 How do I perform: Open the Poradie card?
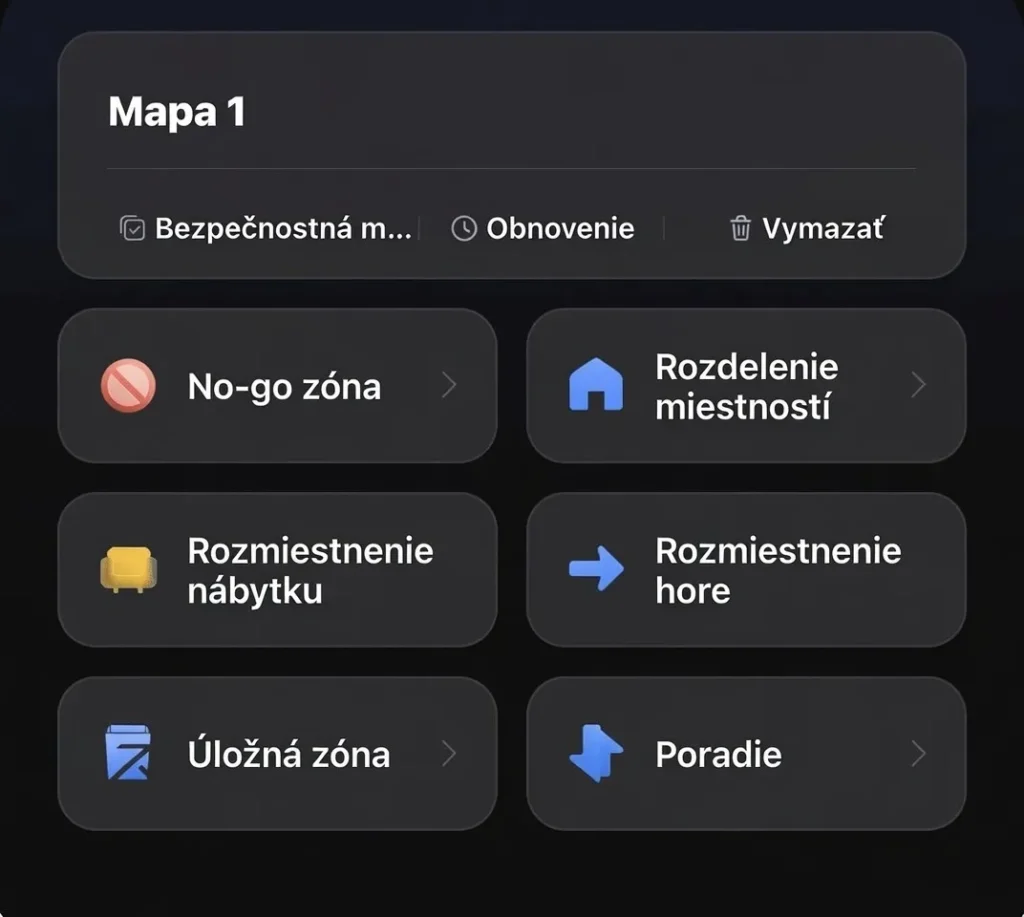pos(746,754)
